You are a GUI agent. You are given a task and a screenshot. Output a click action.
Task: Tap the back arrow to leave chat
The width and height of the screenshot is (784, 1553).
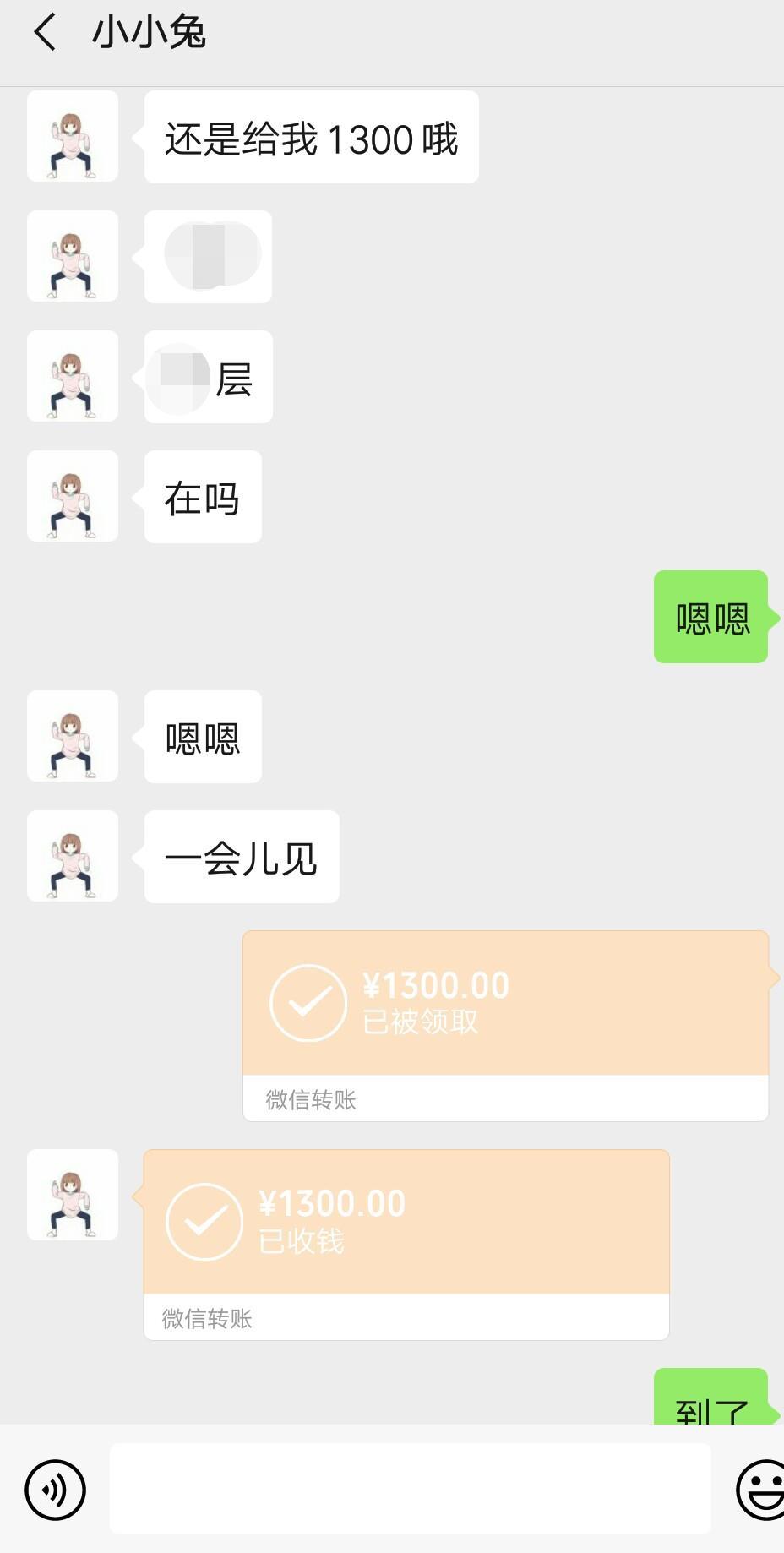[44, 32]
